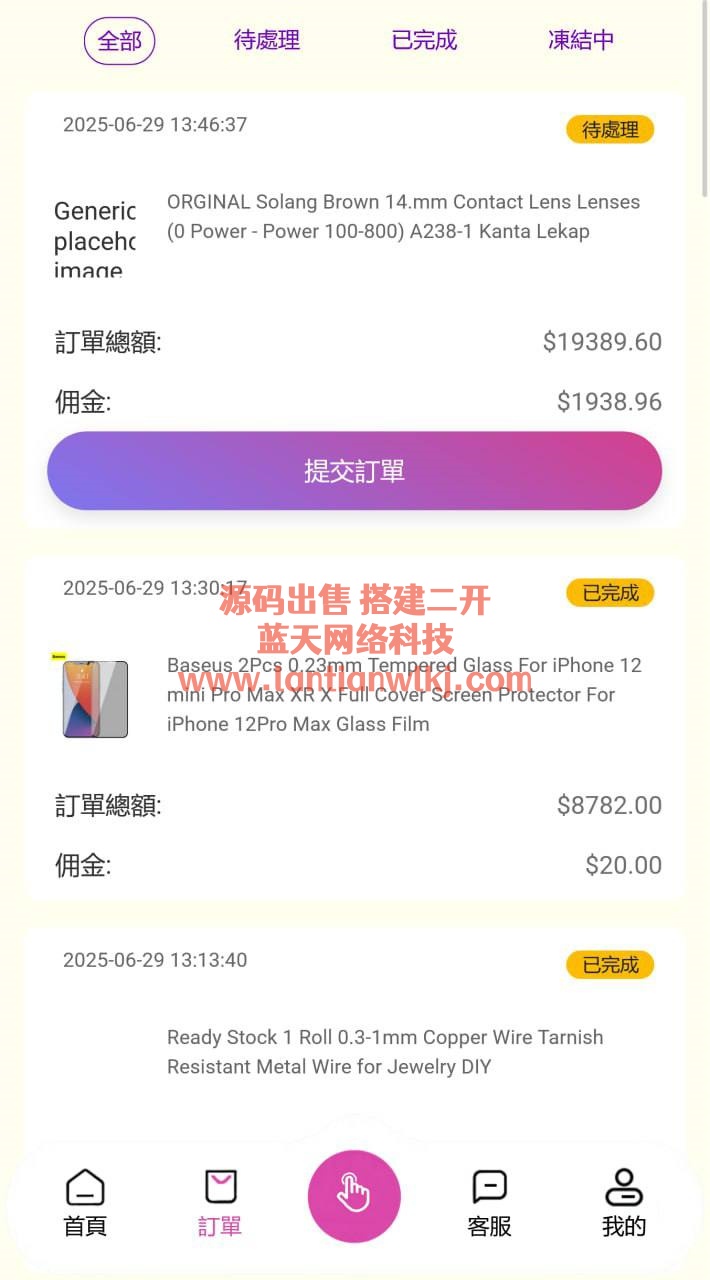The width and height of the screenshot is (710, 1280).
Task: Go to the 首頁 home tab
Action: [x=85, y=1202]
